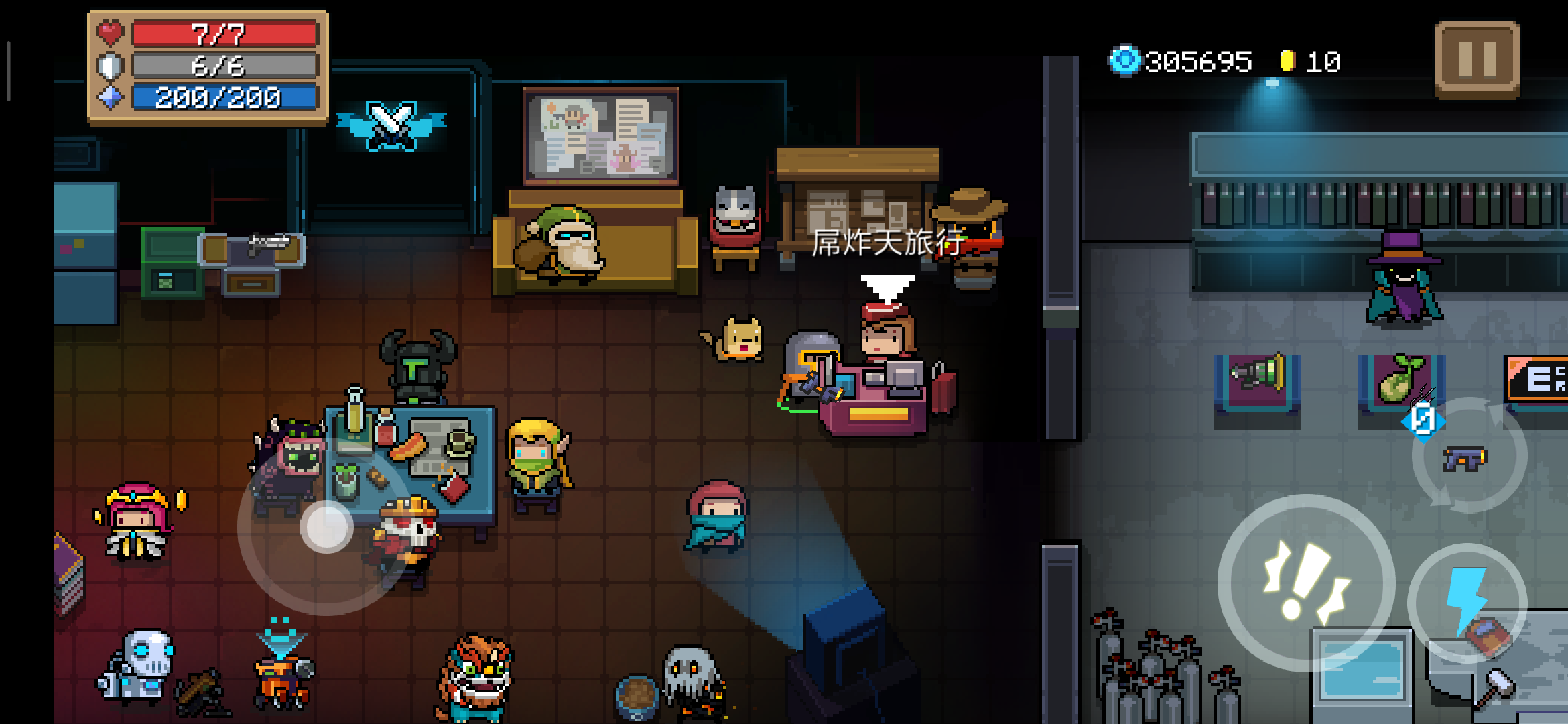Tap the orange cat pet
This screenshot has height=724, width=1568.
(737, 339)
